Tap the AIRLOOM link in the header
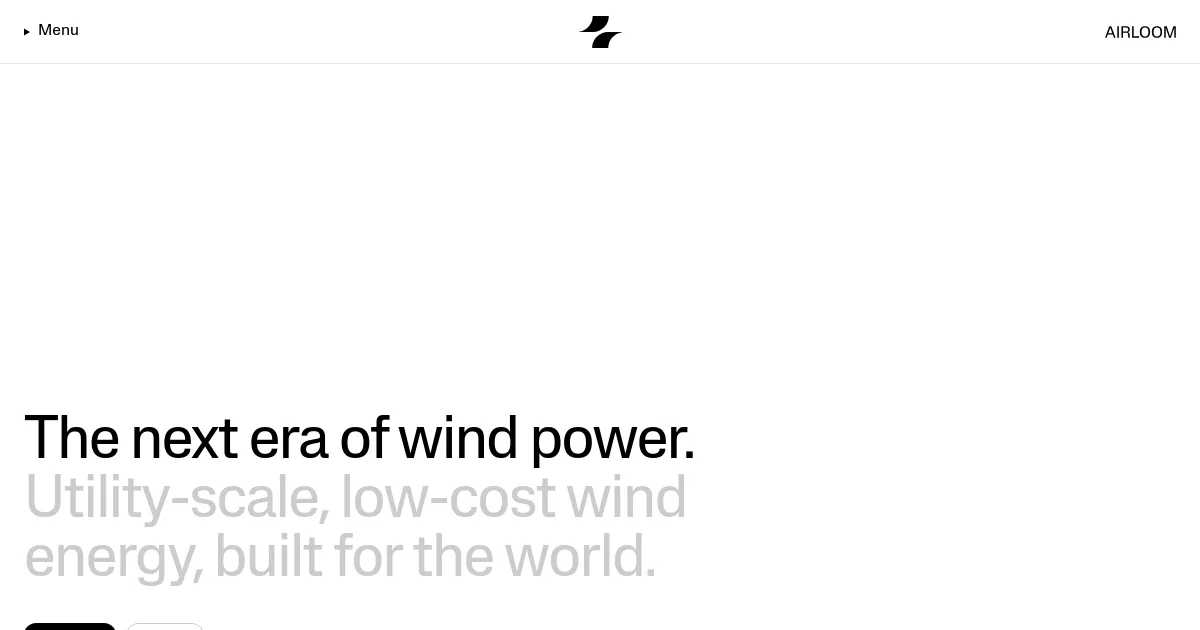Viewport: 1200px width, 630px height. [x=1140, y=32]
